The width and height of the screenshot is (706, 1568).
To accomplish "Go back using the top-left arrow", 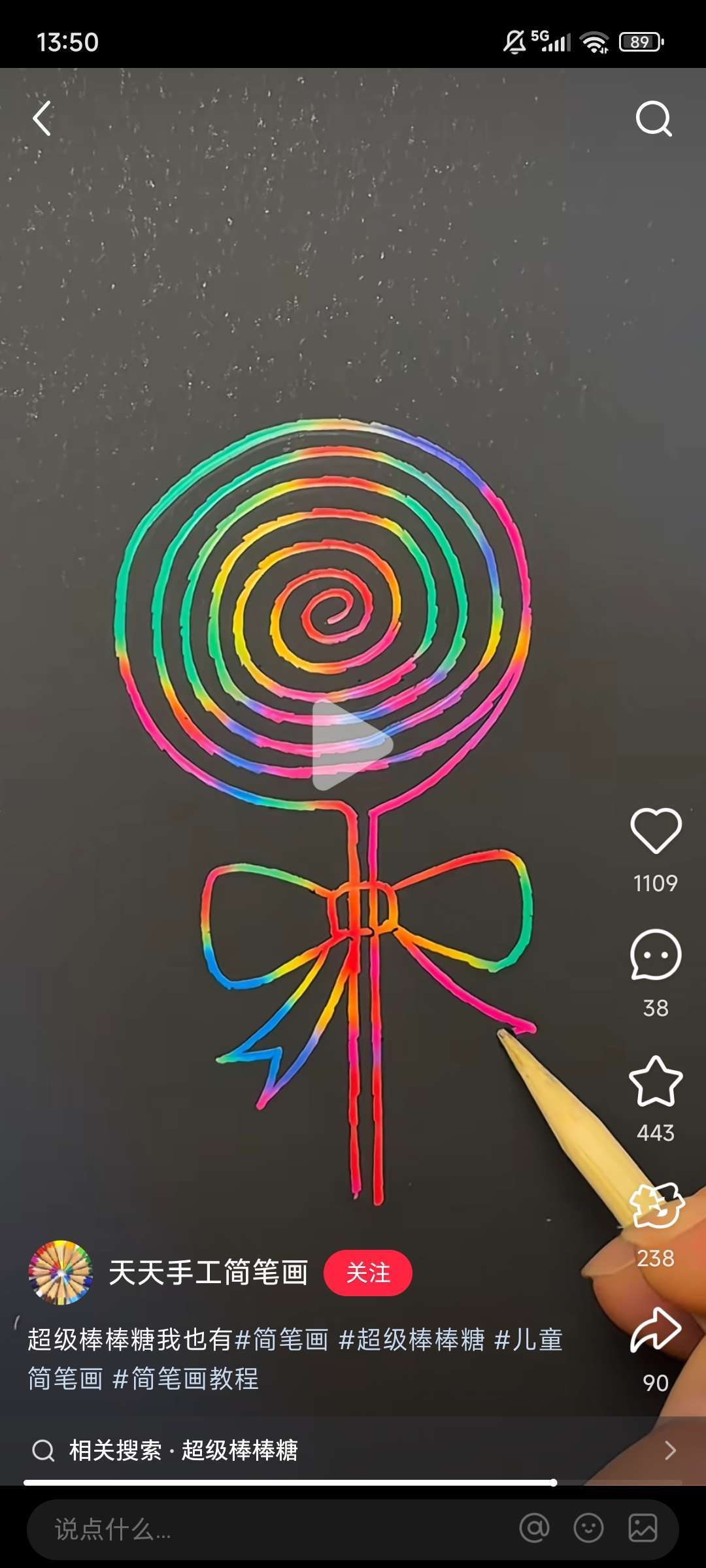I will click(x=42, y=119).
